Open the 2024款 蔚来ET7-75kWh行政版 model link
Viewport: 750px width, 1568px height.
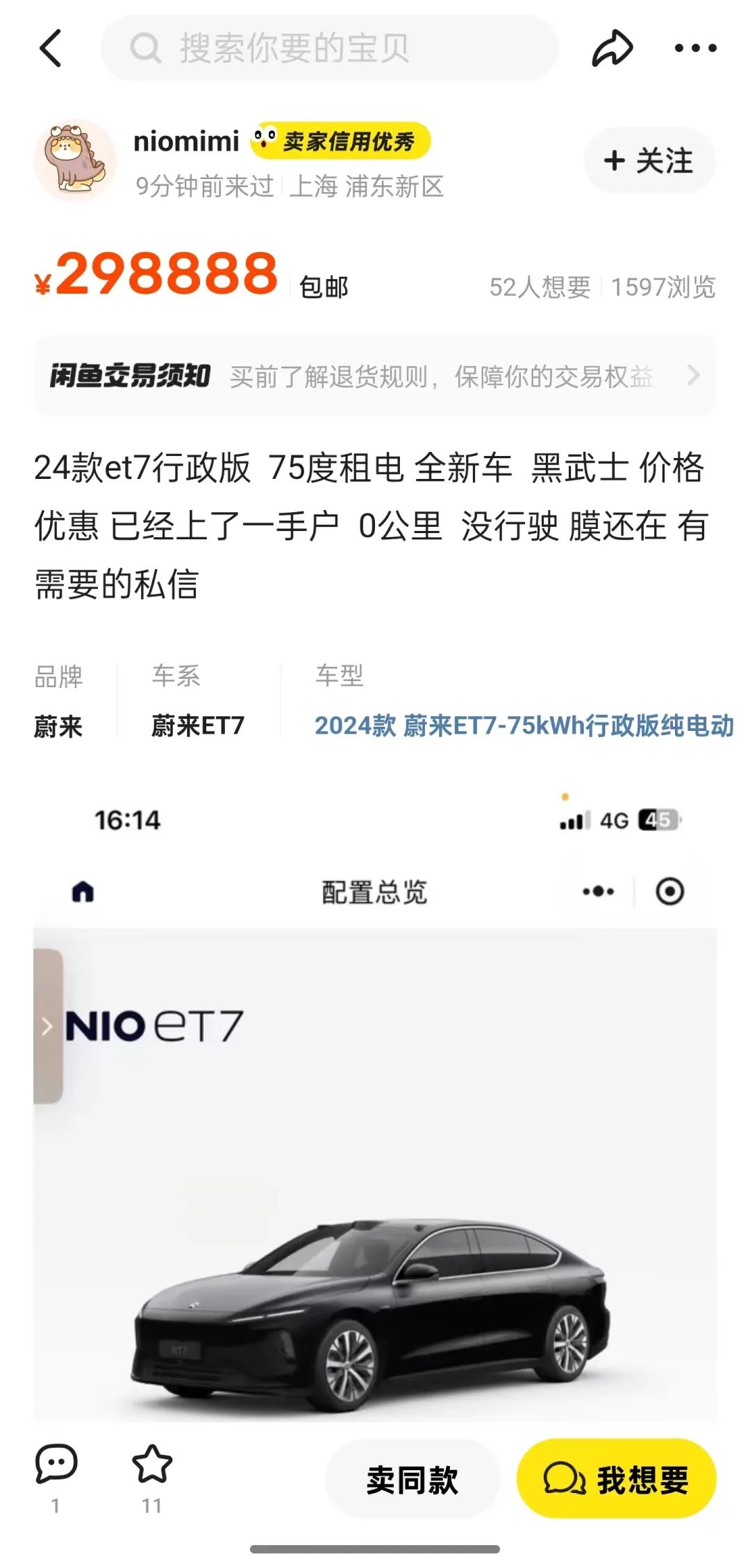click(x=524, y=725)
